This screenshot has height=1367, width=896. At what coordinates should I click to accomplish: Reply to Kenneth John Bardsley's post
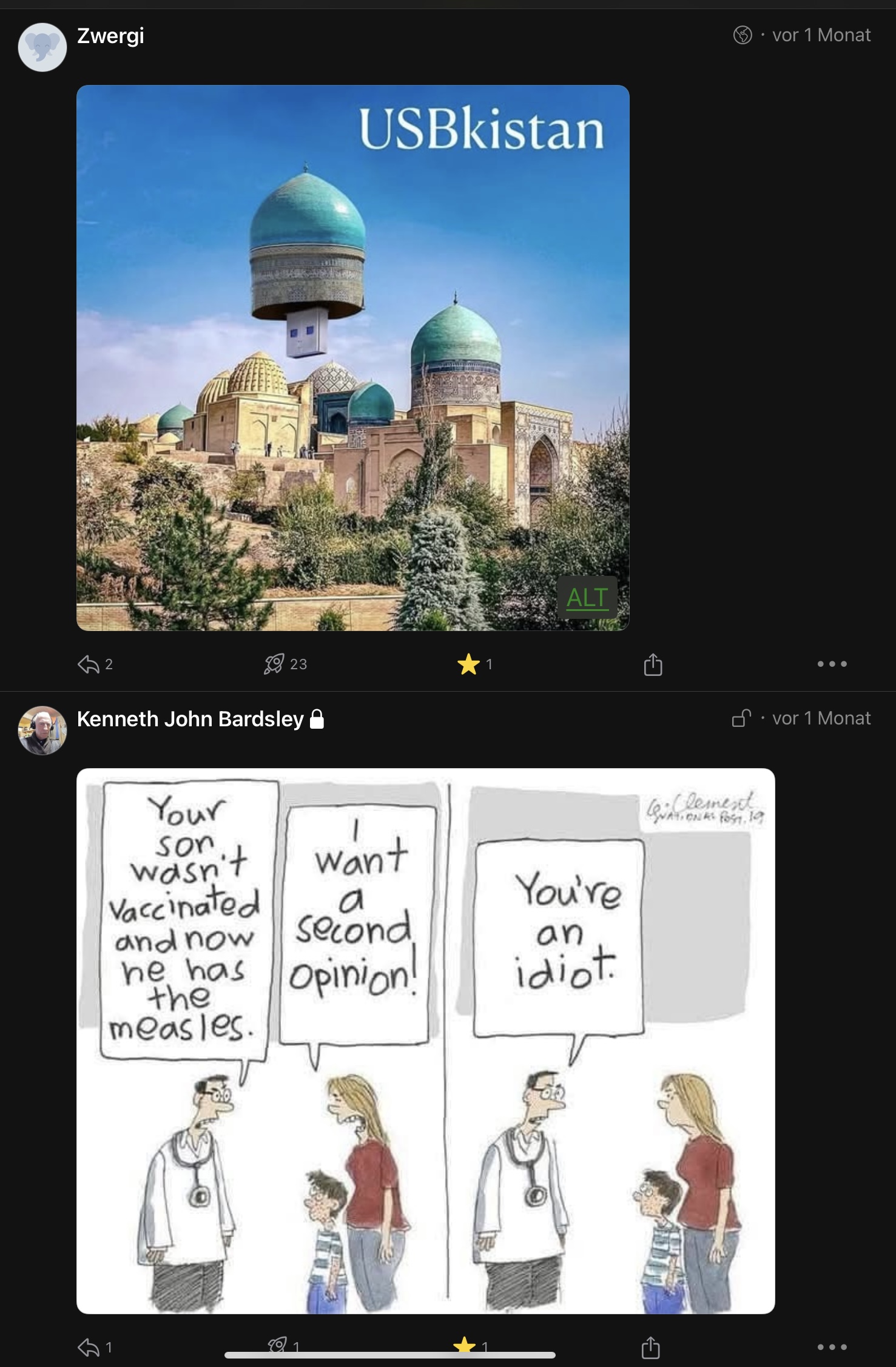(89, 1348)
